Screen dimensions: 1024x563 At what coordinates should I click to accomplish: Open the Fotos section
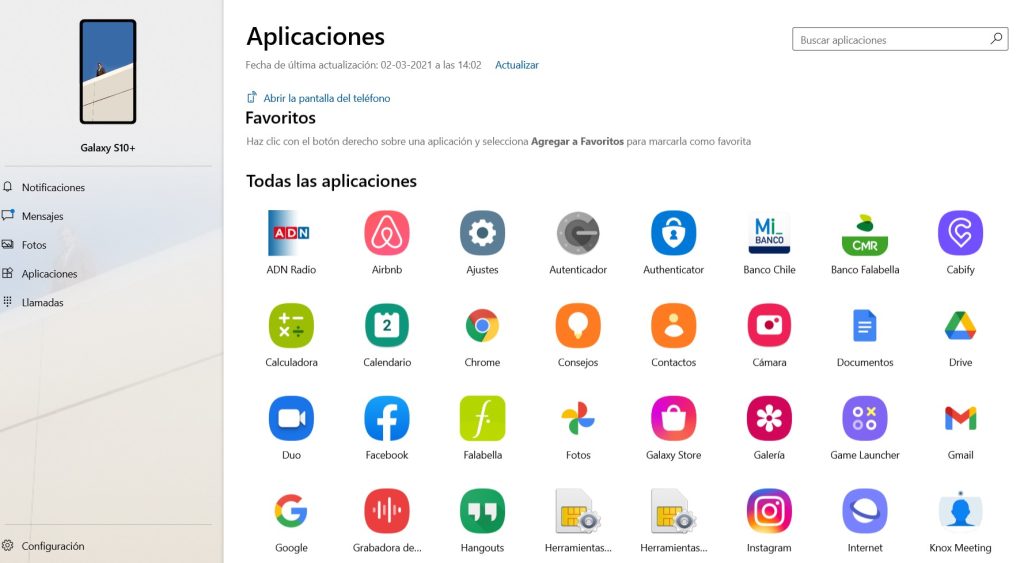pos(33,244)
